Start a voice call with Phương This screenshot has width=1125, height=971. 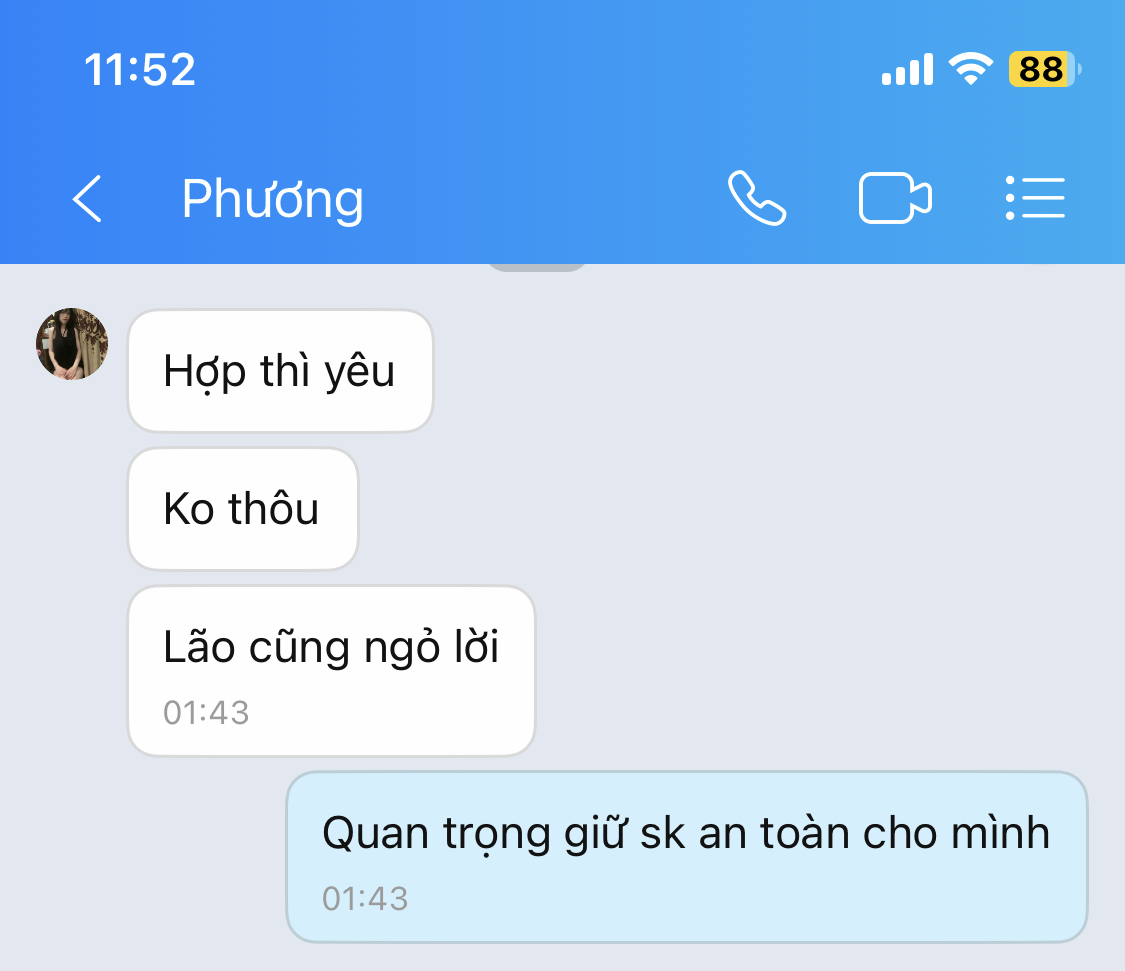(x=756, y=198)
